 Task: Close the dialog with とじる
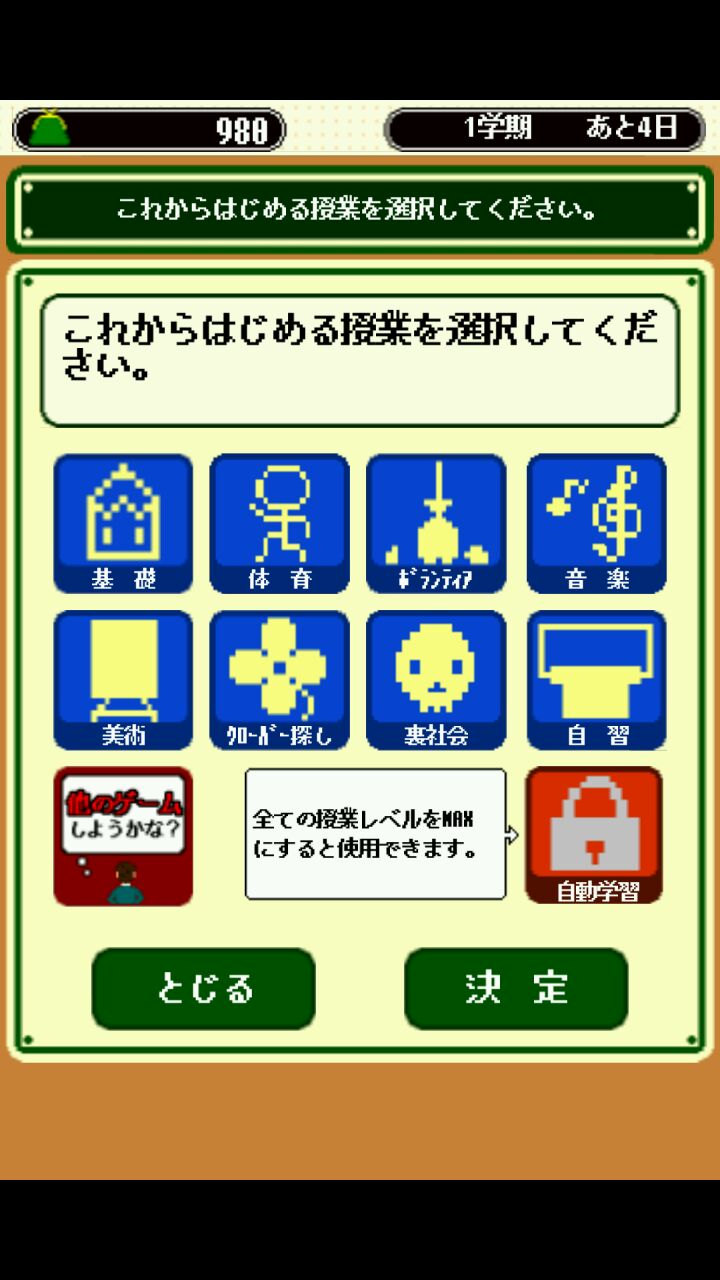[x=204, y=988]
